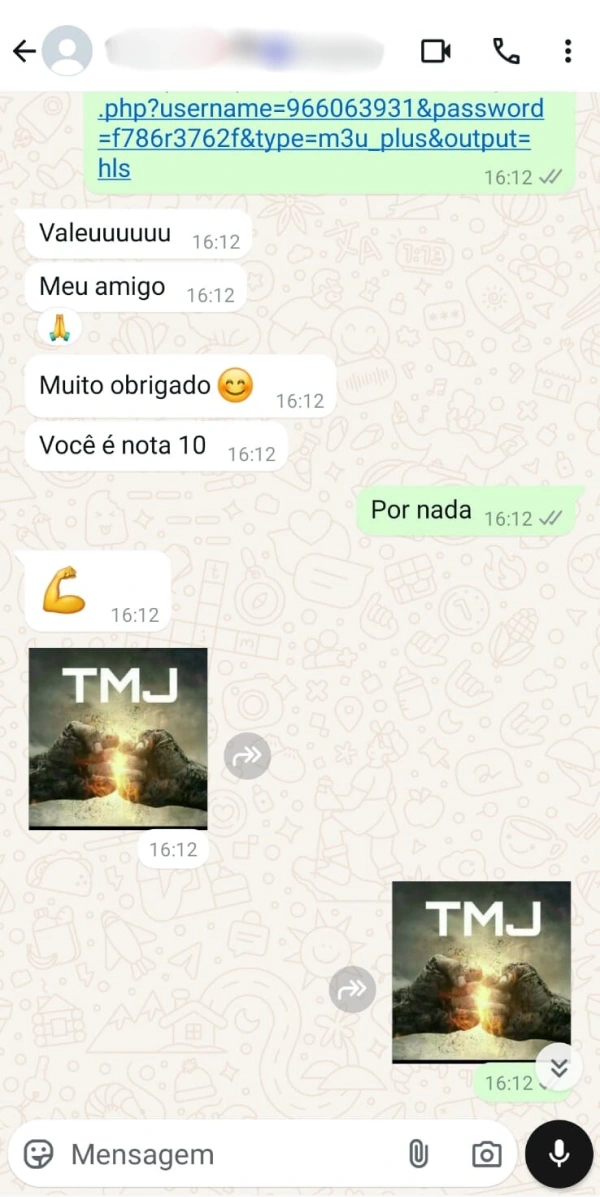Open the overflow menu
This screenshot has width=600, height=1197.
click(567, 51)
